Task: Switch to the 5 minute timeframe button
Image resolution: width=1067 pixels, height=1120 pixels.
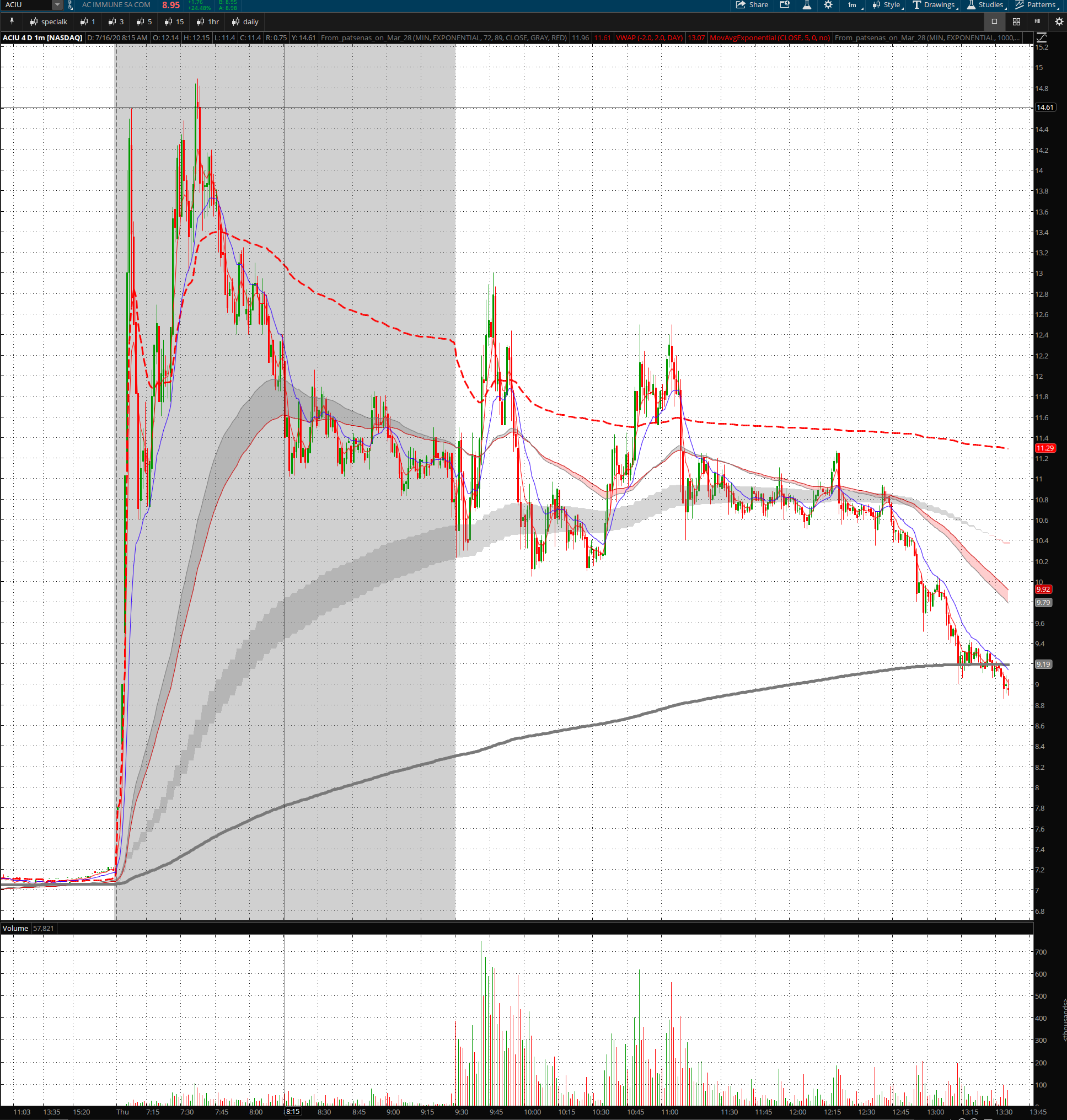Action: (144, 22)
